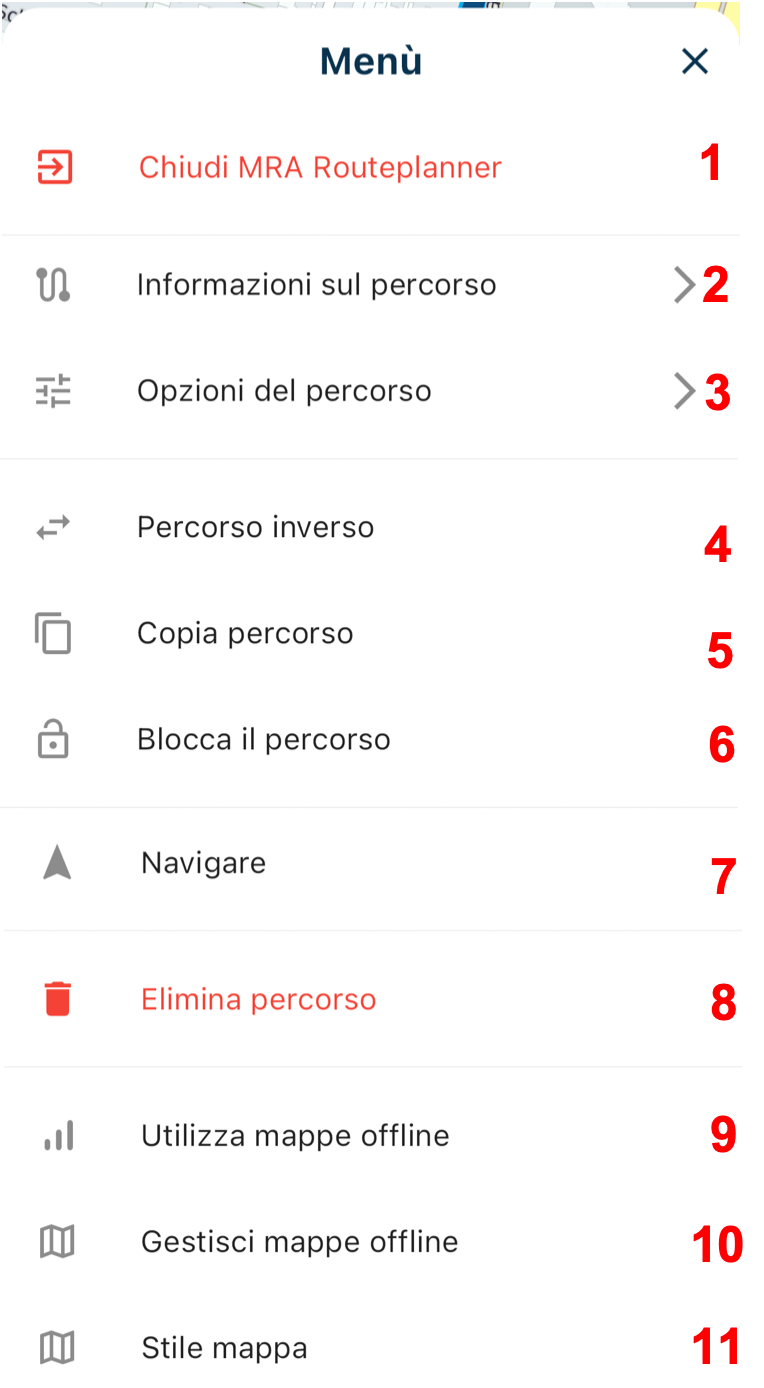Screen dimensions: 764x1388
Task: Close the Menù panel
Action: pyautogui.click(x=694, y=62)
